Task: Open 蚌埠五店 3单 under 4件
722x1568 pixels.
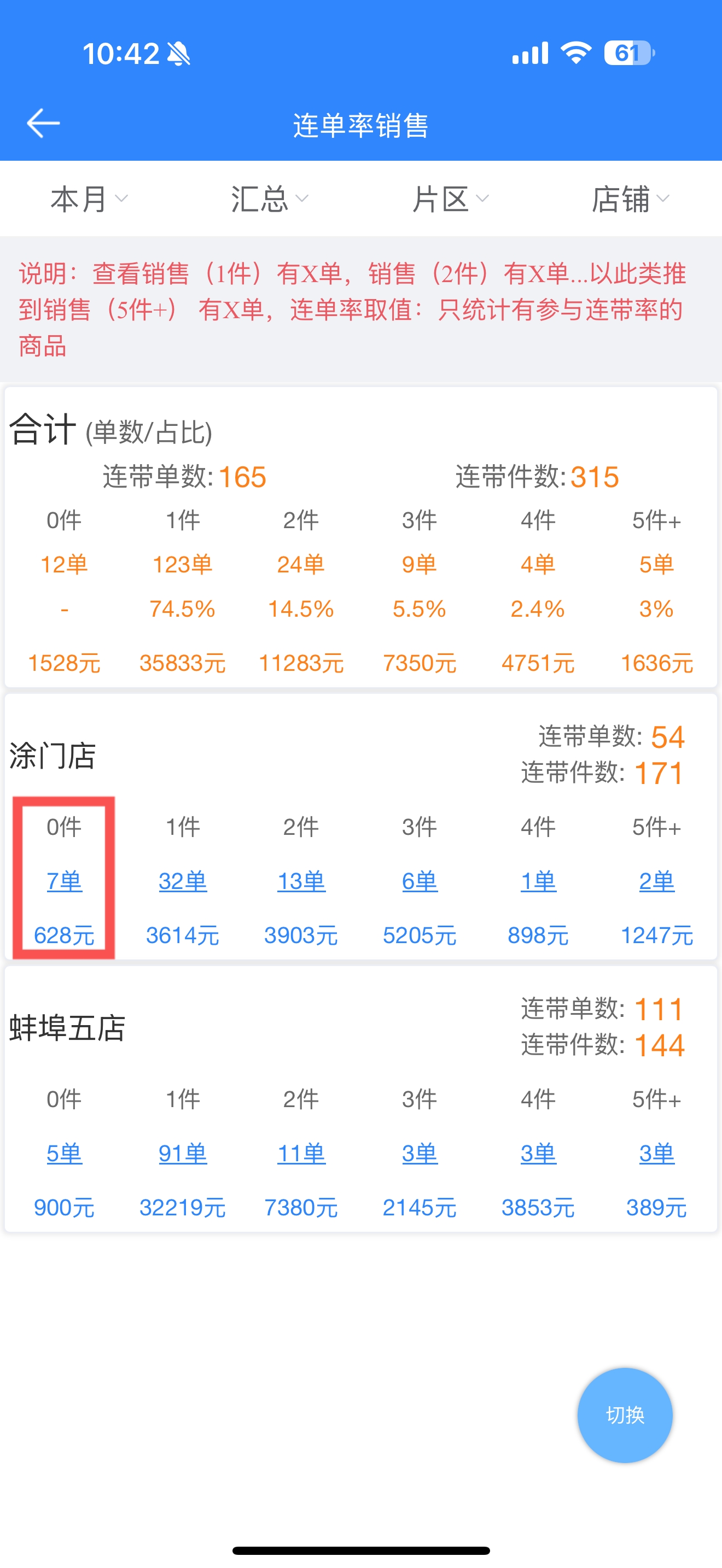Action: [x=538, y=1153]
